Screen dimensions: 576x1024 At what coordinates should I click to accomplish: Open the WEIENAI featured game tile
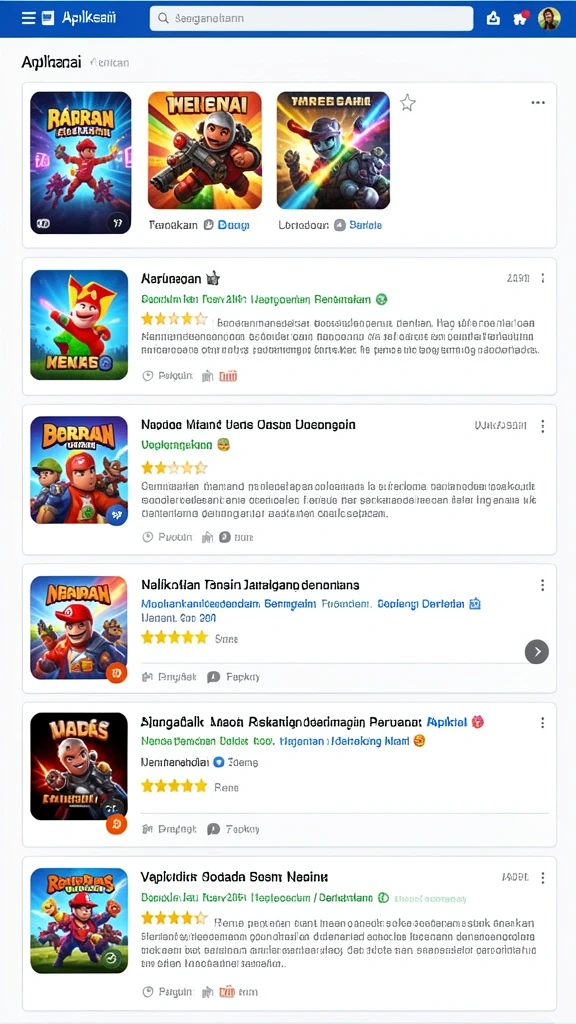click(x=204, y=150)
